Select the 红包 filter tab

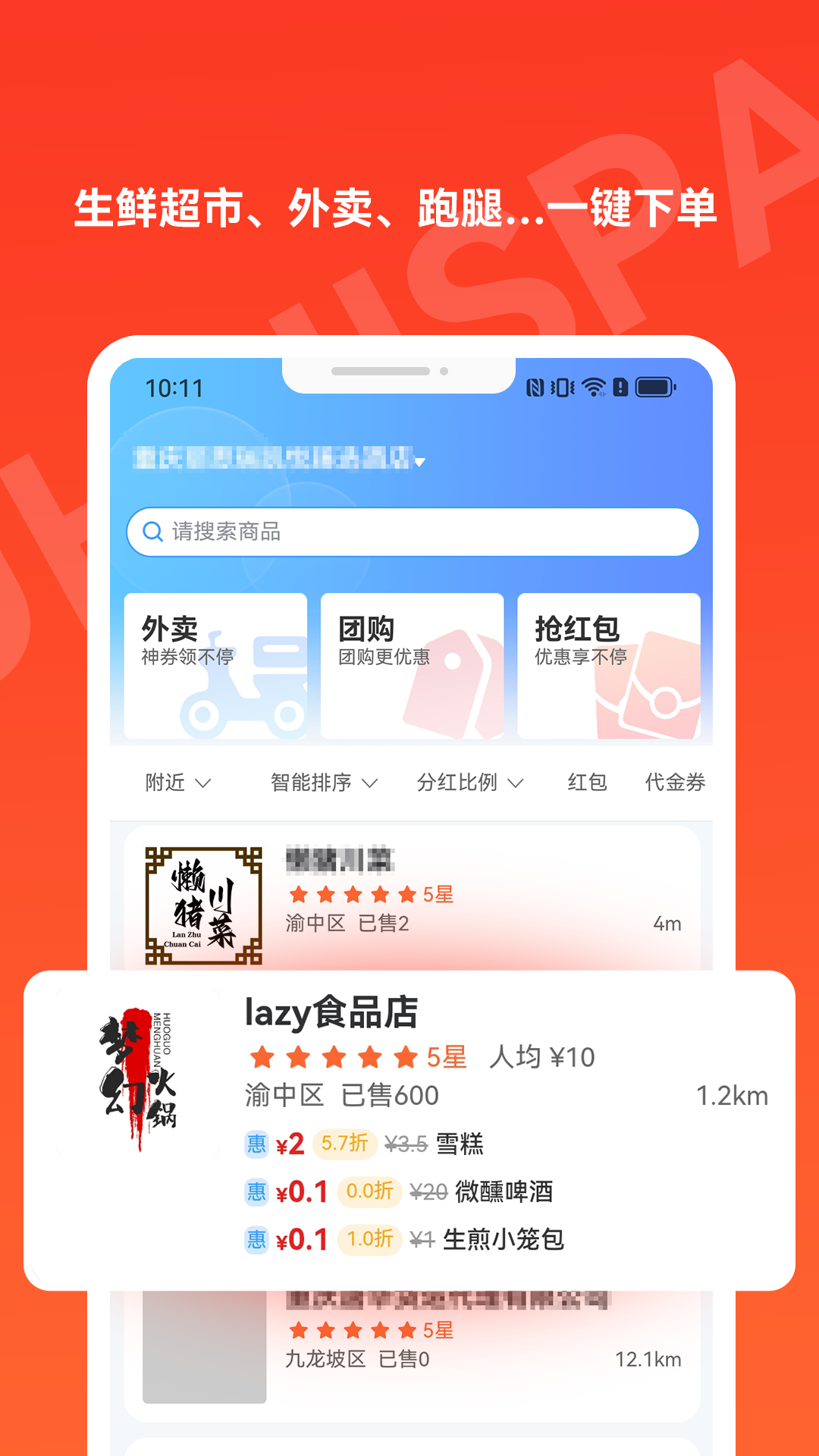coord(588,783)
